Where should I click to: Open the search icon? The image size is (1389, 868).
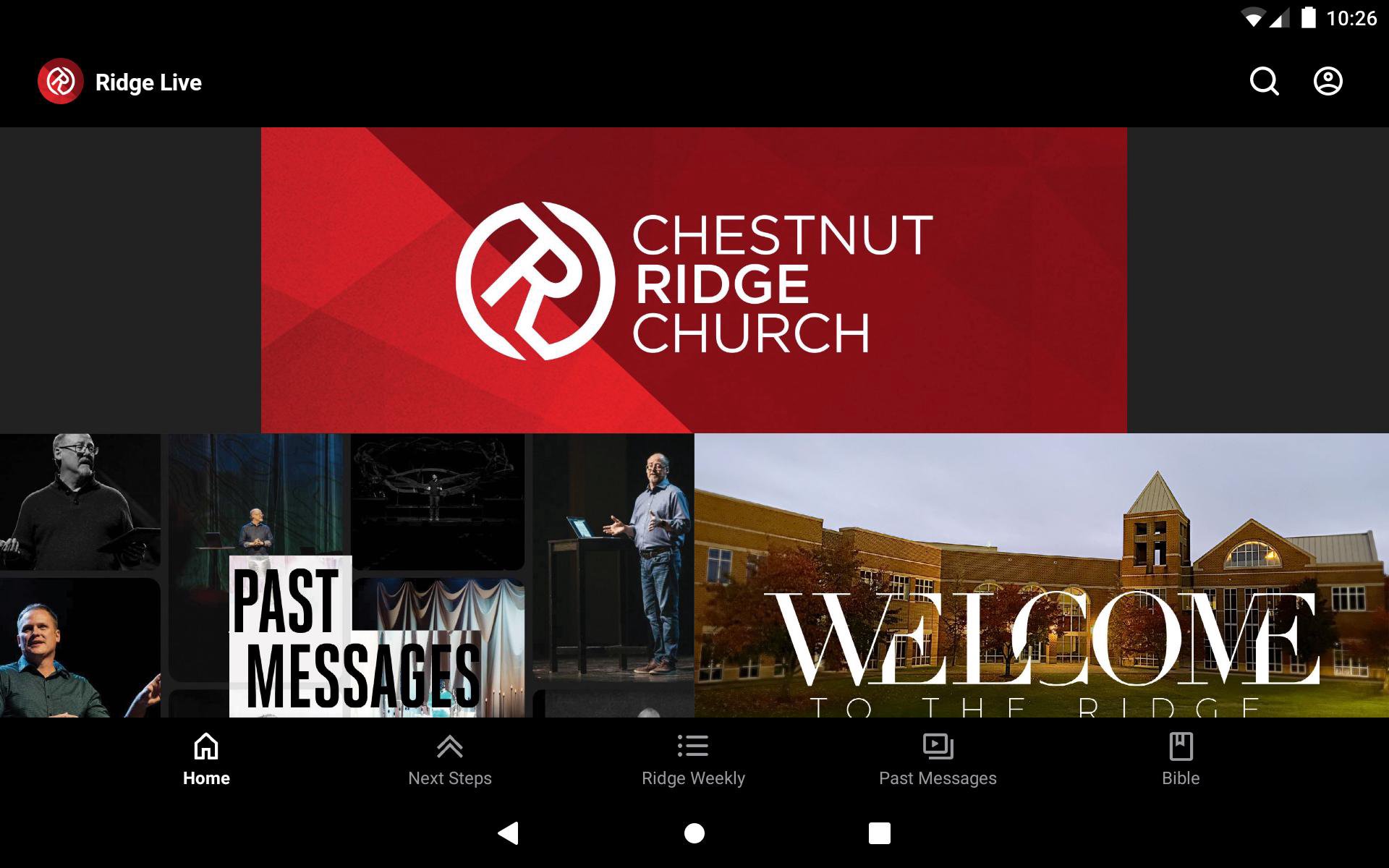click(x=1264, y=82)
